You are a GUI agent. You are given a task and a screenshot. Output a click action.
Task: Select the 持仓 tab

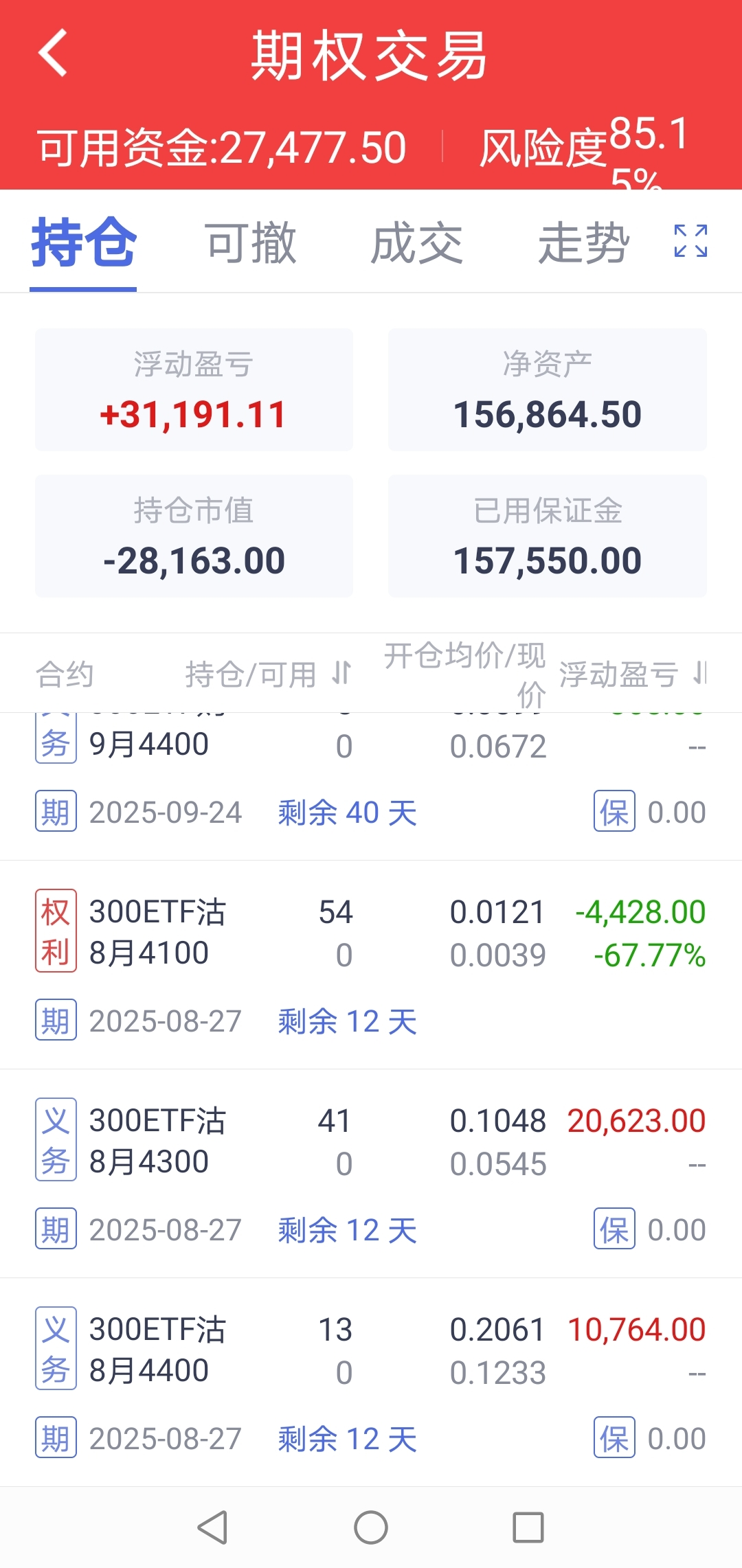83,243
